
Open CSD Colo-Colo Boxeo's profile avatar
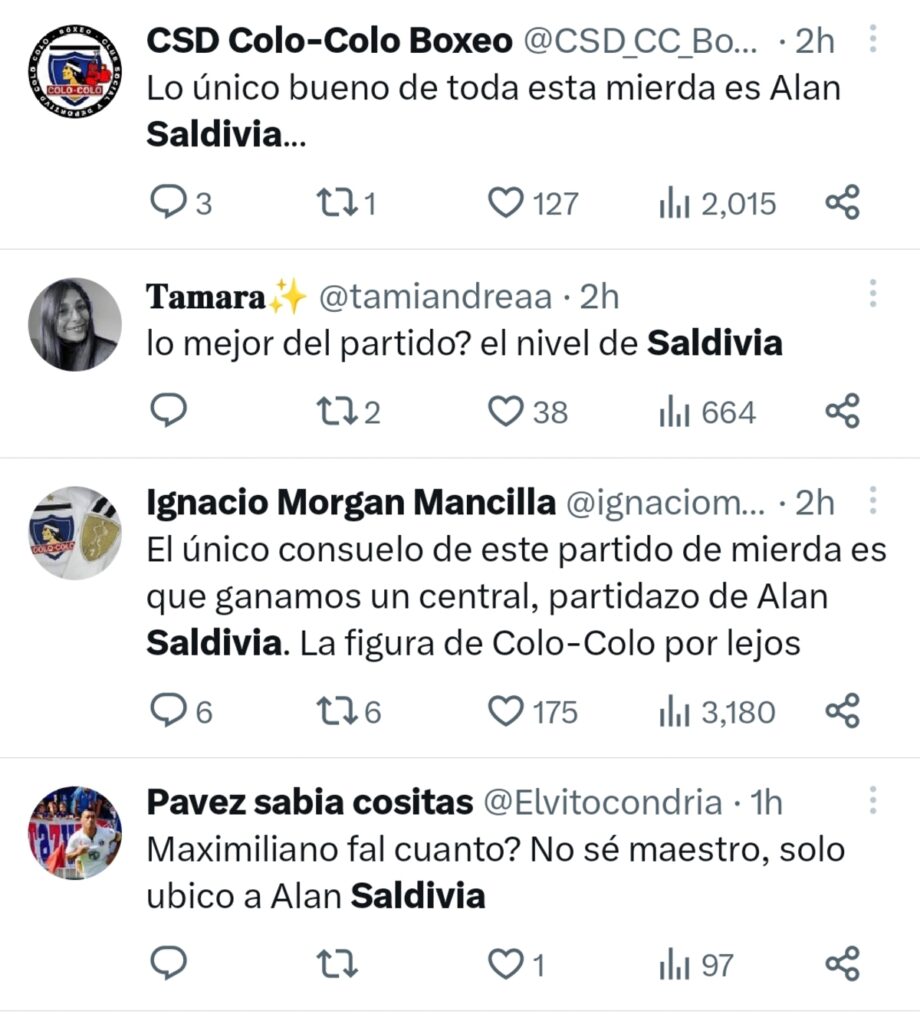(x=74, y=72)
